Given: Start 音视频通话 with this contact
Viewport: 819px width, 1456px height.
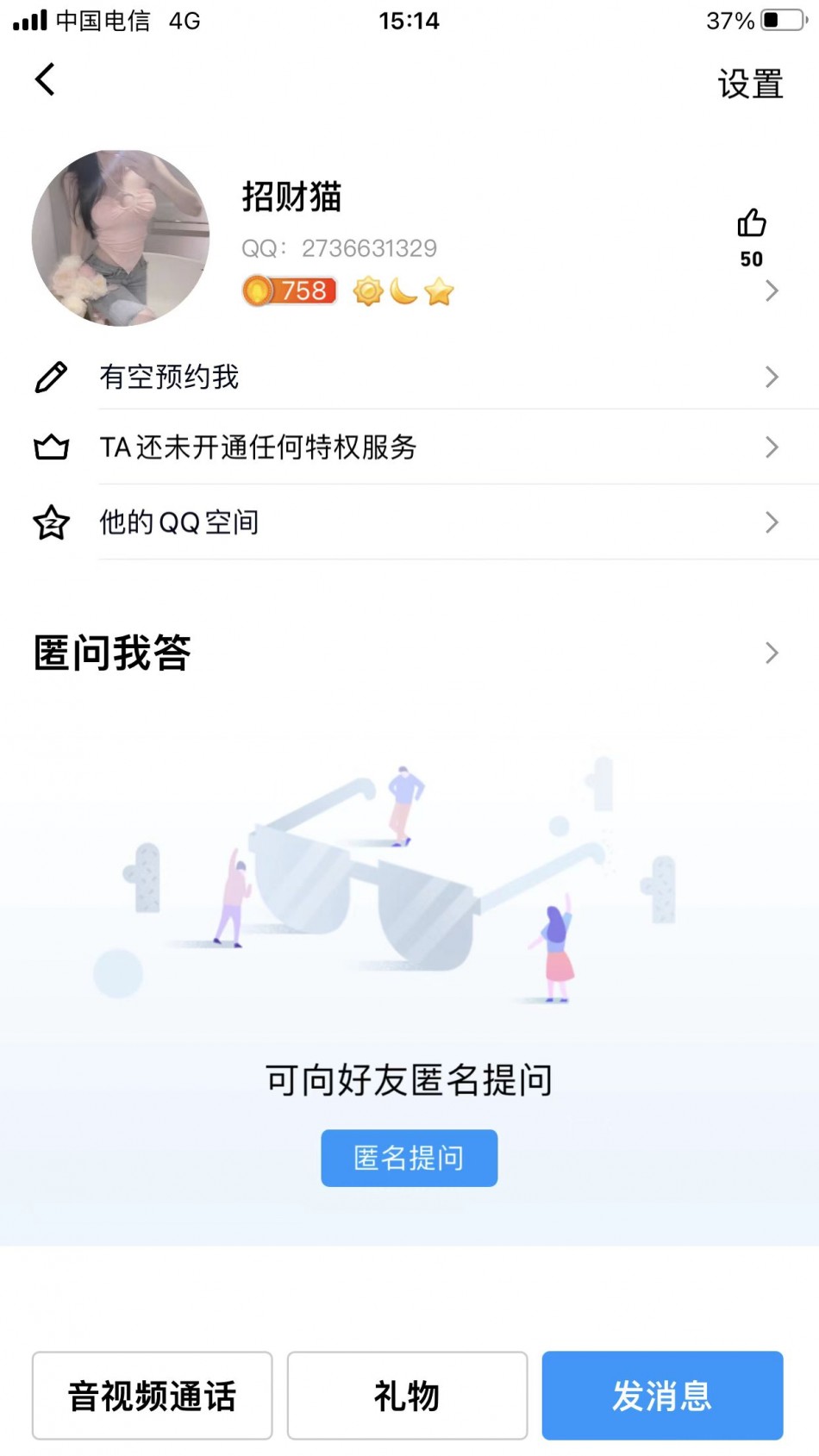Looking at the screenshot, I should click(153, 1396).
